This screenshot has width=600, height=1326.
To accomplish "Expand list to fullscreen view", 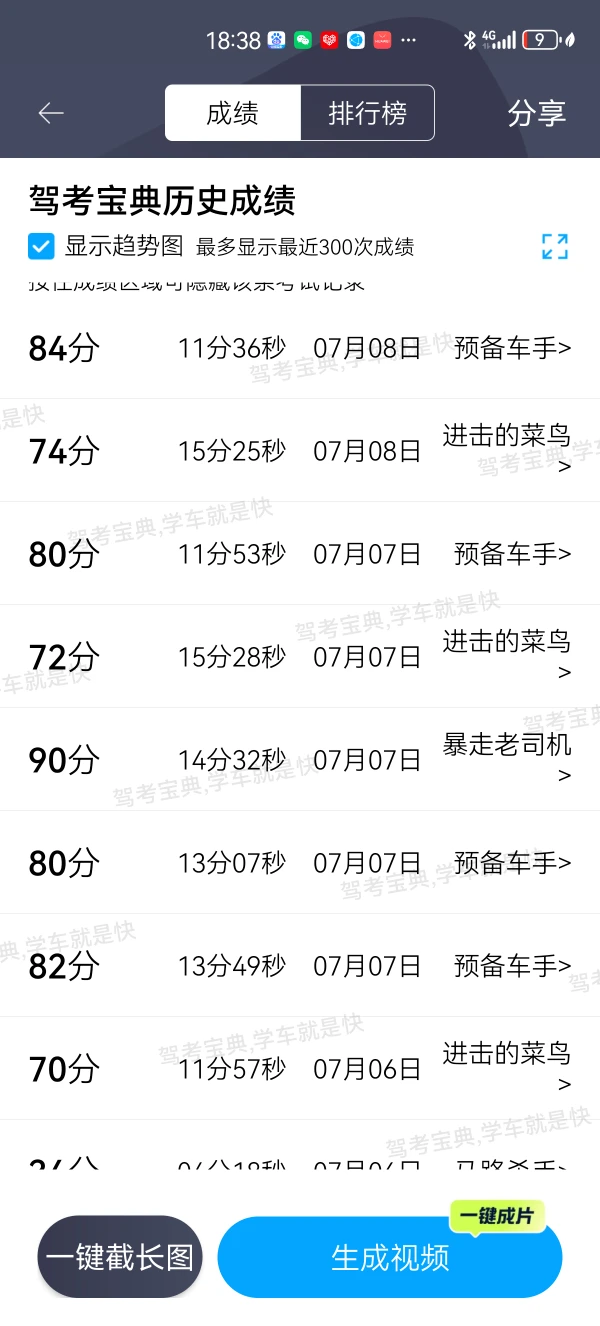I will pyautogui.click(x=555, y=246).
